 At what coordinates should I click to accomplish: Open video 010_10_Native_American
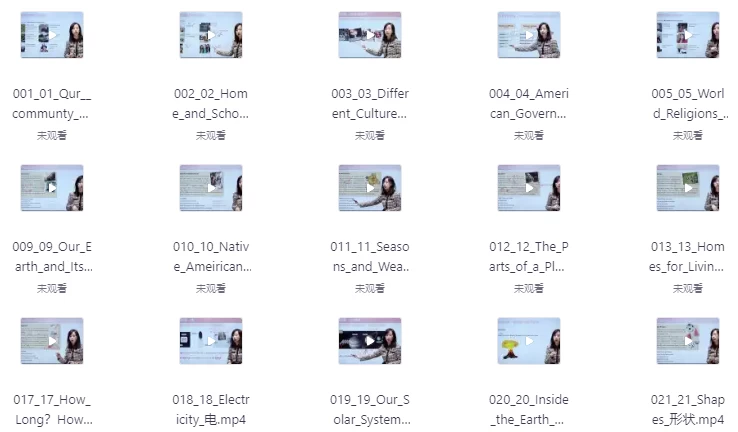click(x=211, y=188)
